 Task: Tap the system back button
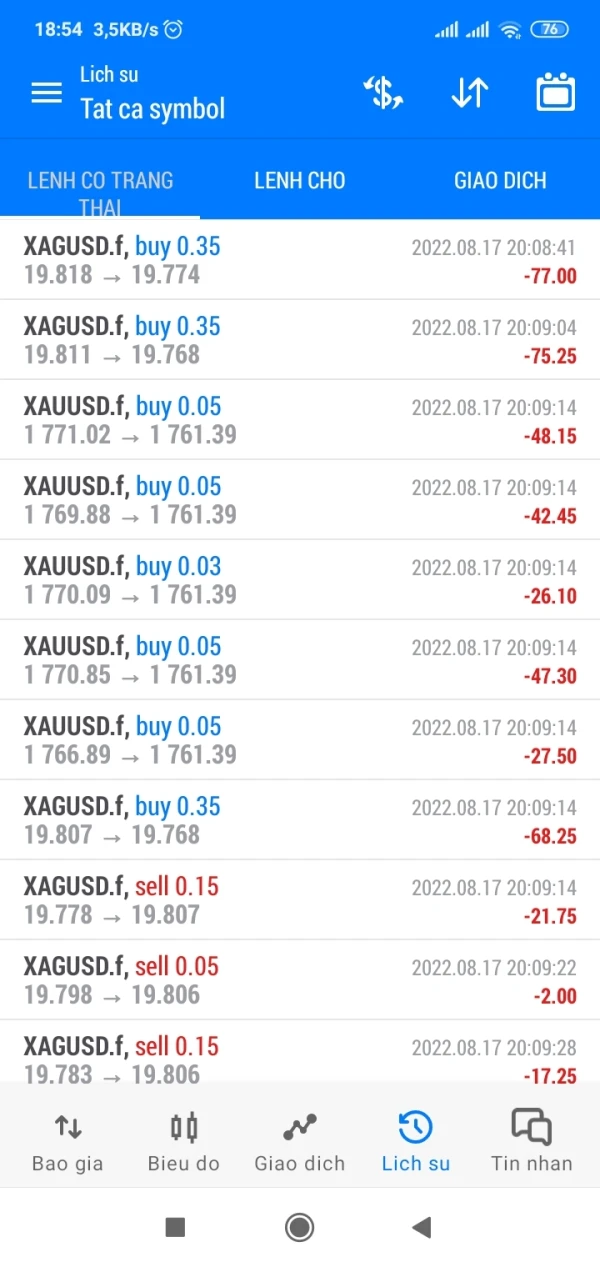[x=422, y=1227]
